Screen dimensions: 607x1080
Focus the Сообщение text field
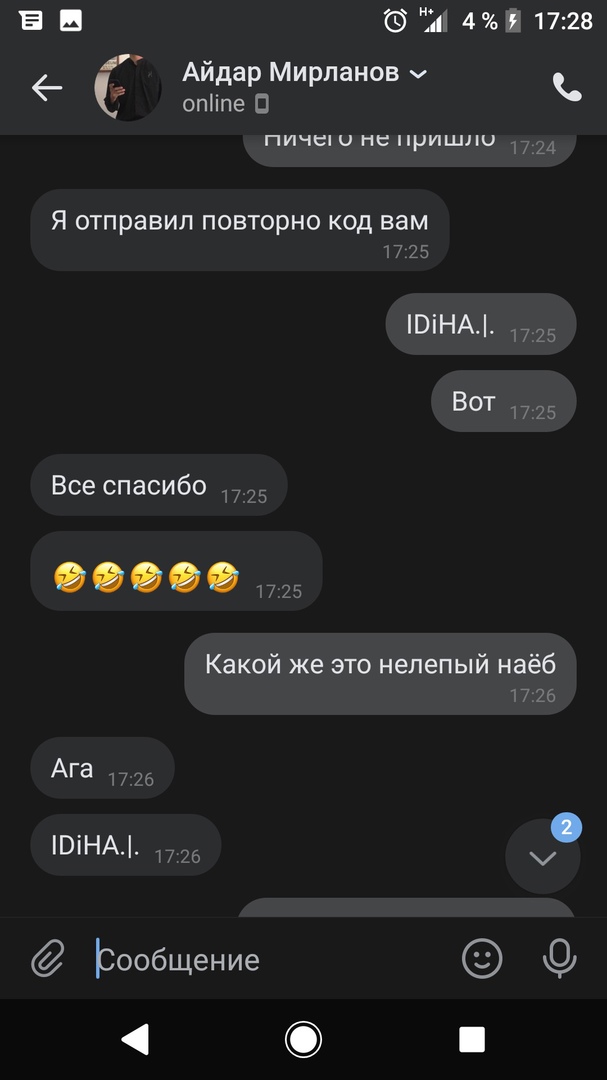coord(270,960)
